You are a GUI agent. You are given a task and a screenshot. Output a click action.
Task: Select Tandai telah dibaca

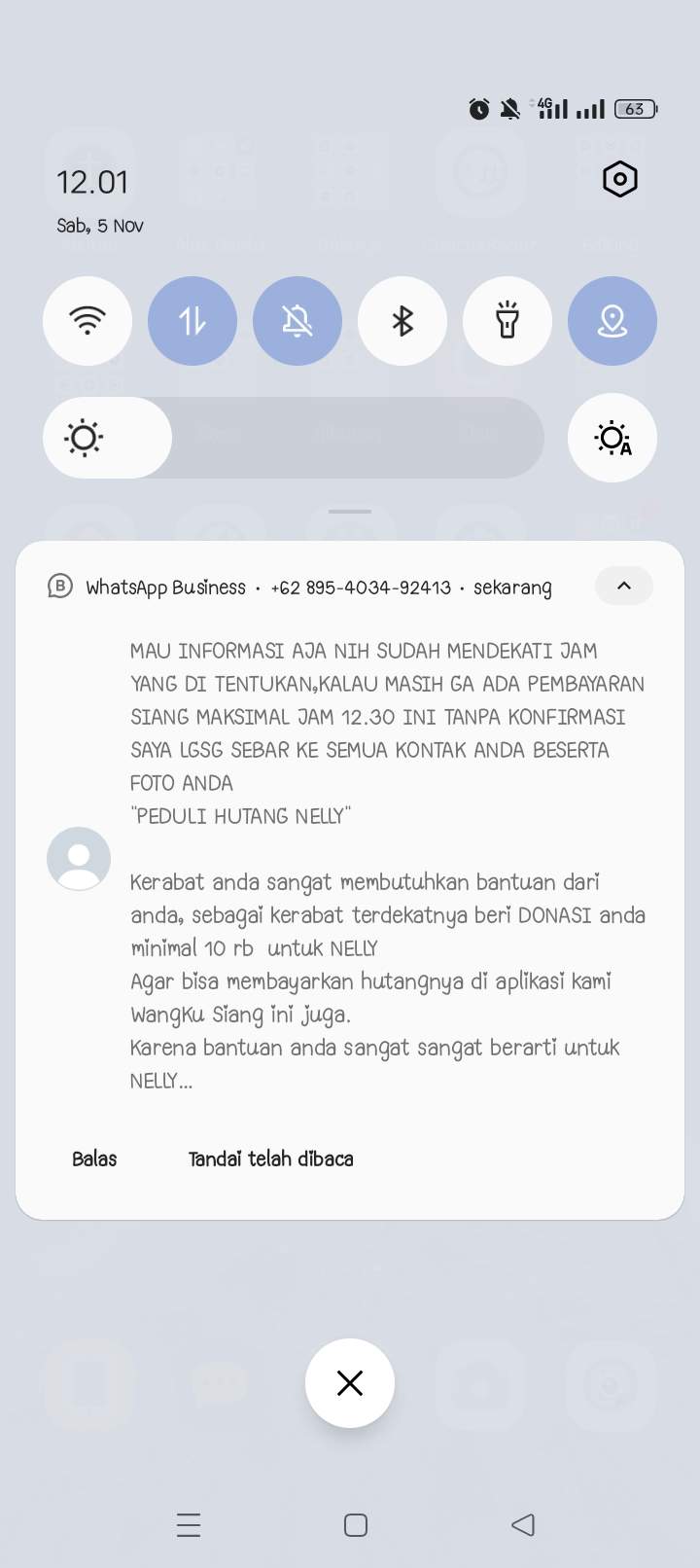270,1158
